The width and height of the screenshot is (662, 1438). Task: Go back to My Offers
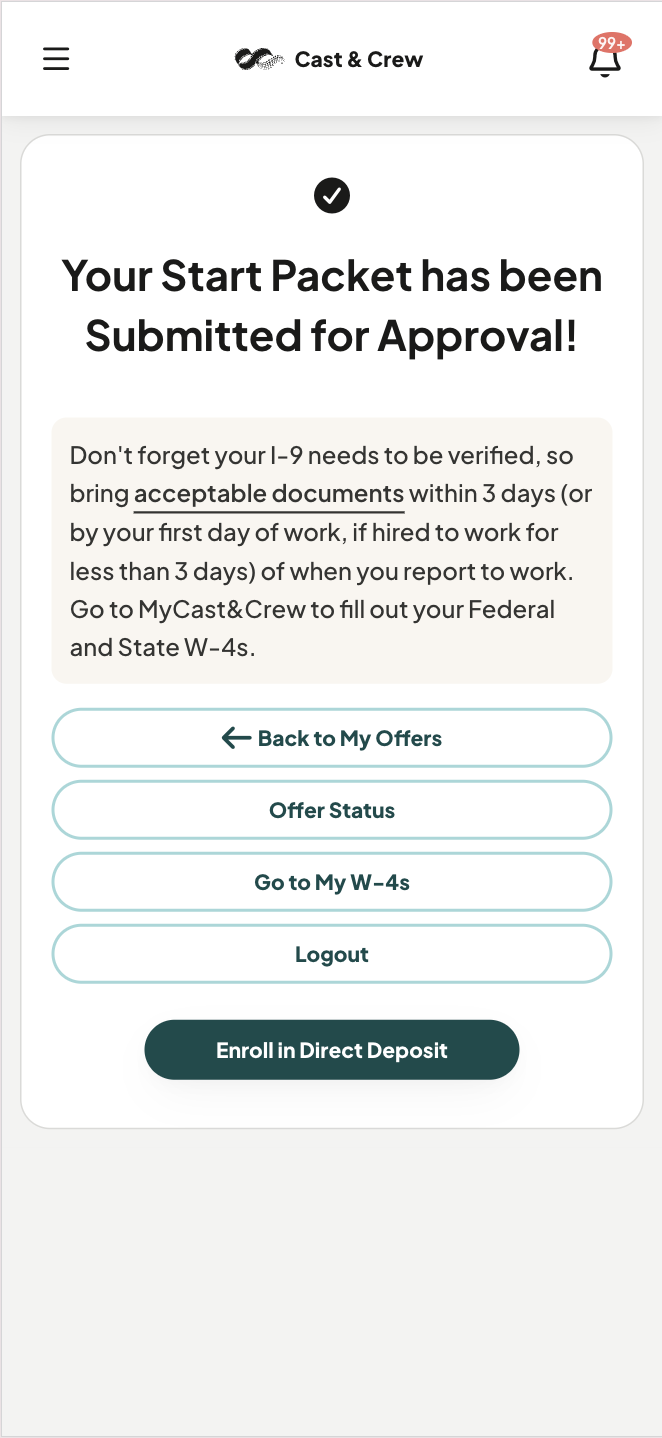[331, 738]
